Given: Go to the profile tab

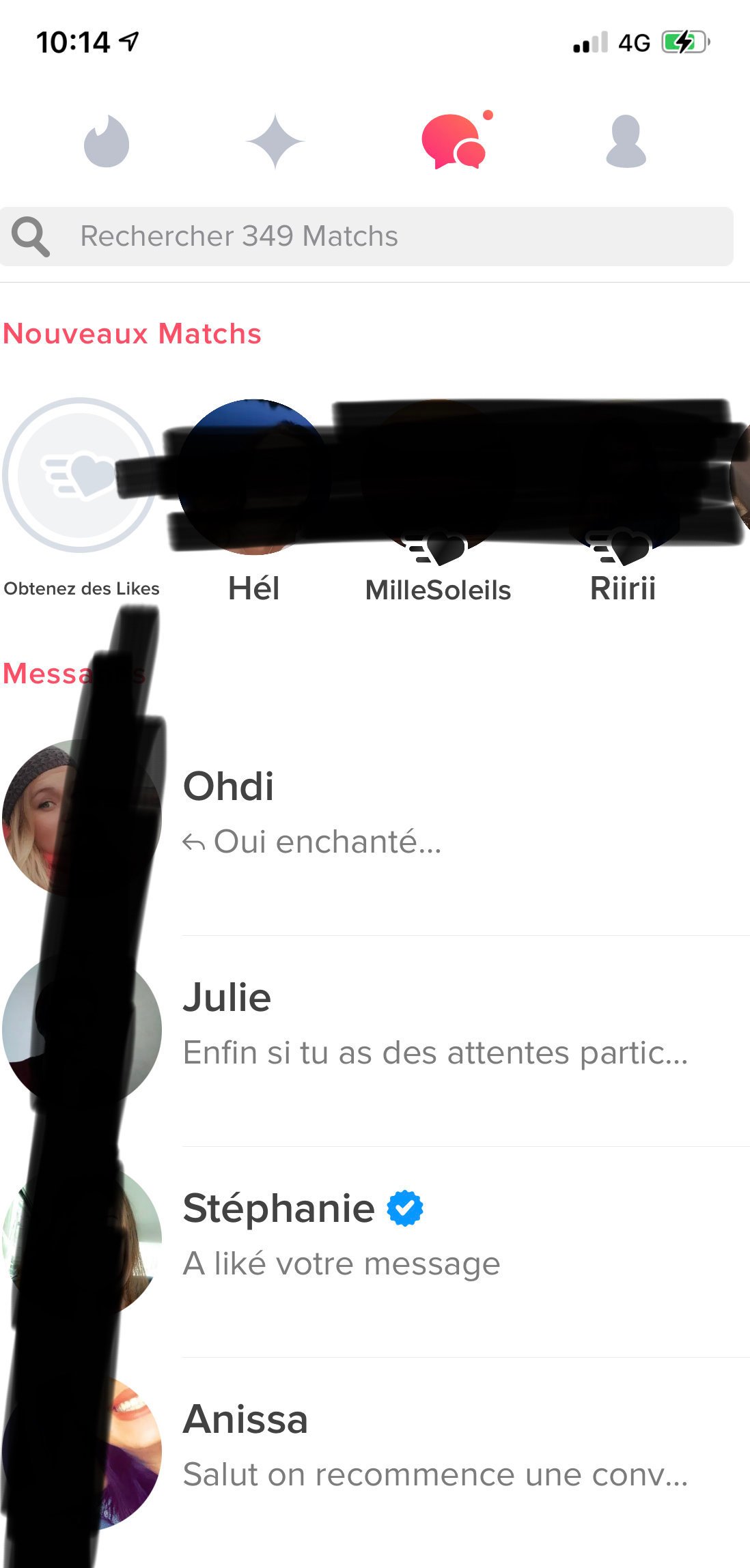Looking at the screenshot, I should [626, 142].
